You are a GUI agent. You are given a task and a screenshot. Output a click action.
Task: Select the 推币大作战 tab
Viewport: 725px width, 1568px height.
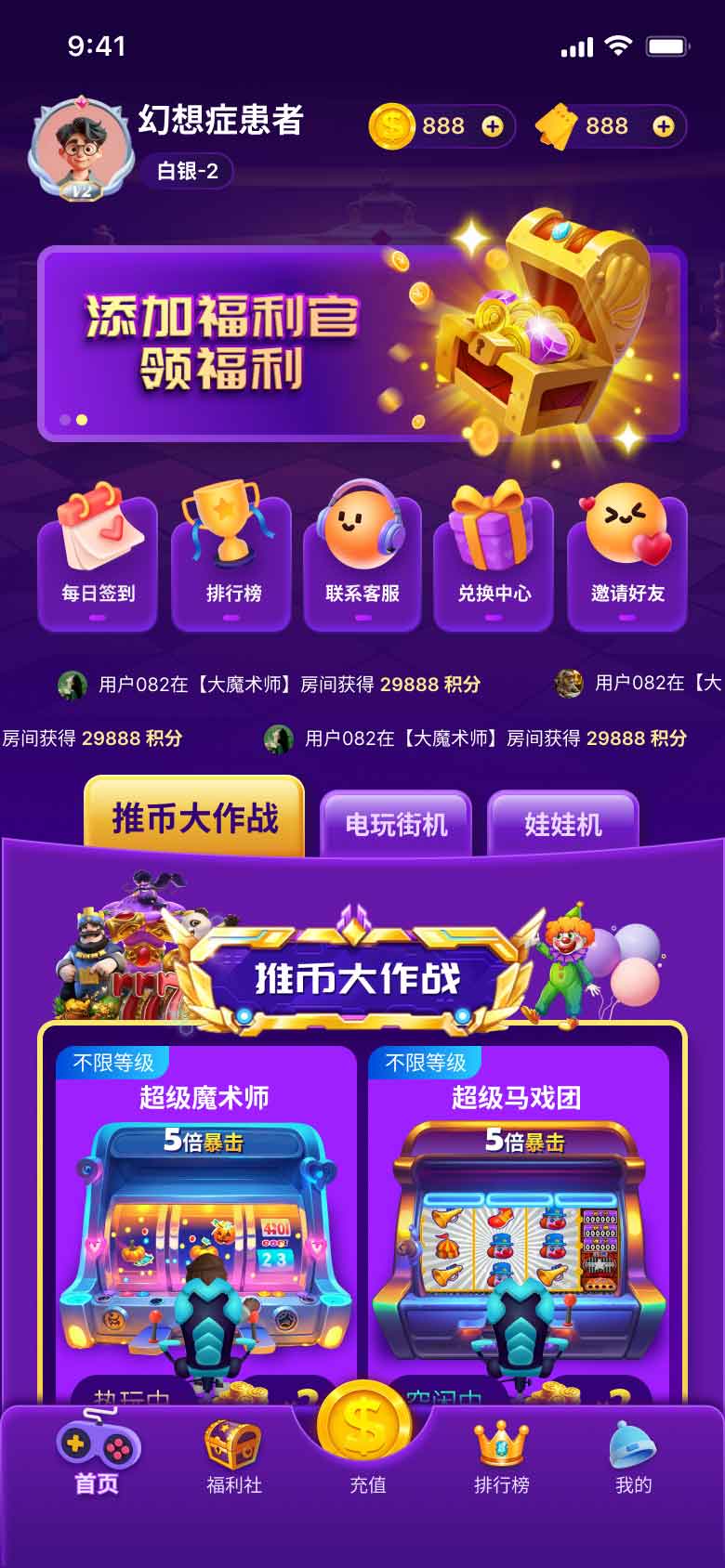click(x=194, y=816)
